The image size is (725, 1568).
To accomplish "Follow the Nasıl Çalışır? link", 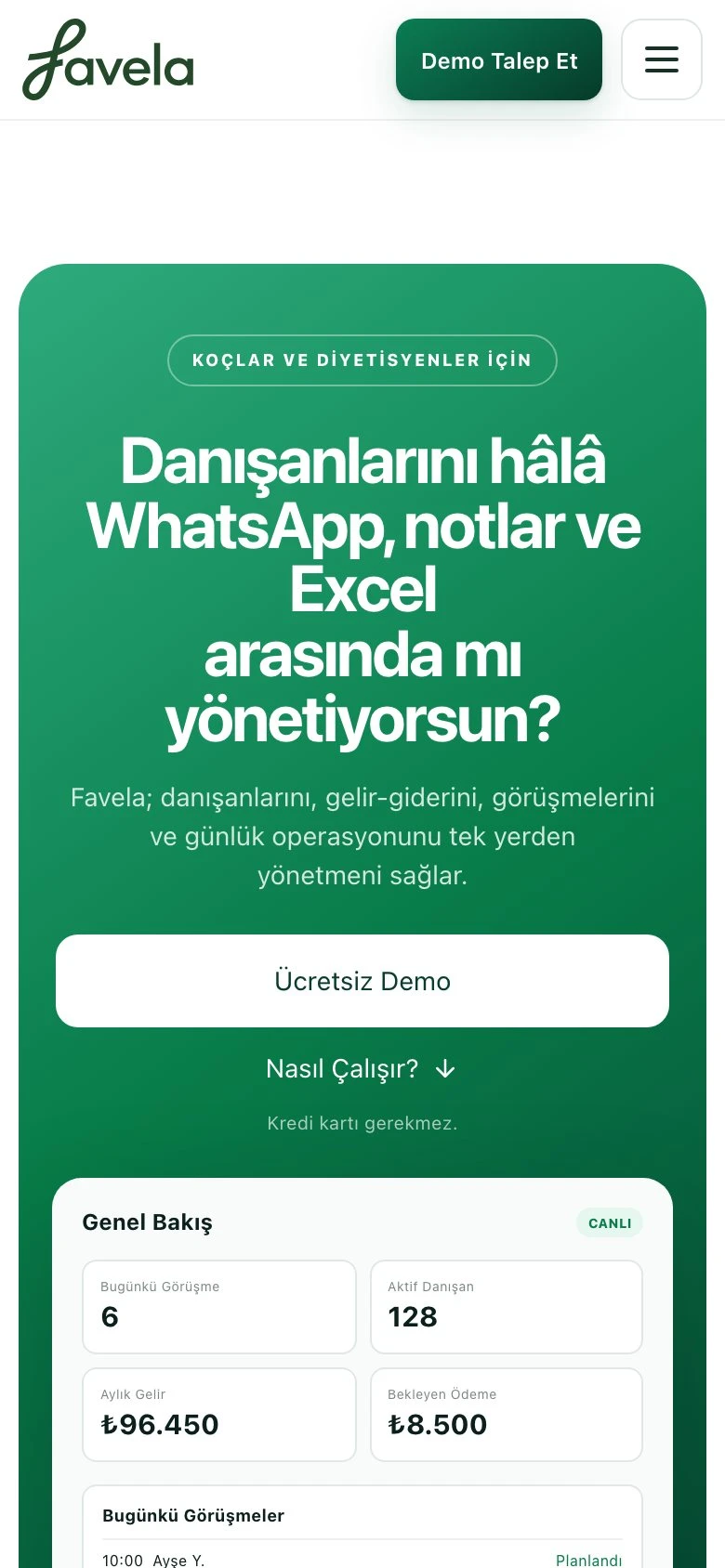I will click(x=362, y=1068).
